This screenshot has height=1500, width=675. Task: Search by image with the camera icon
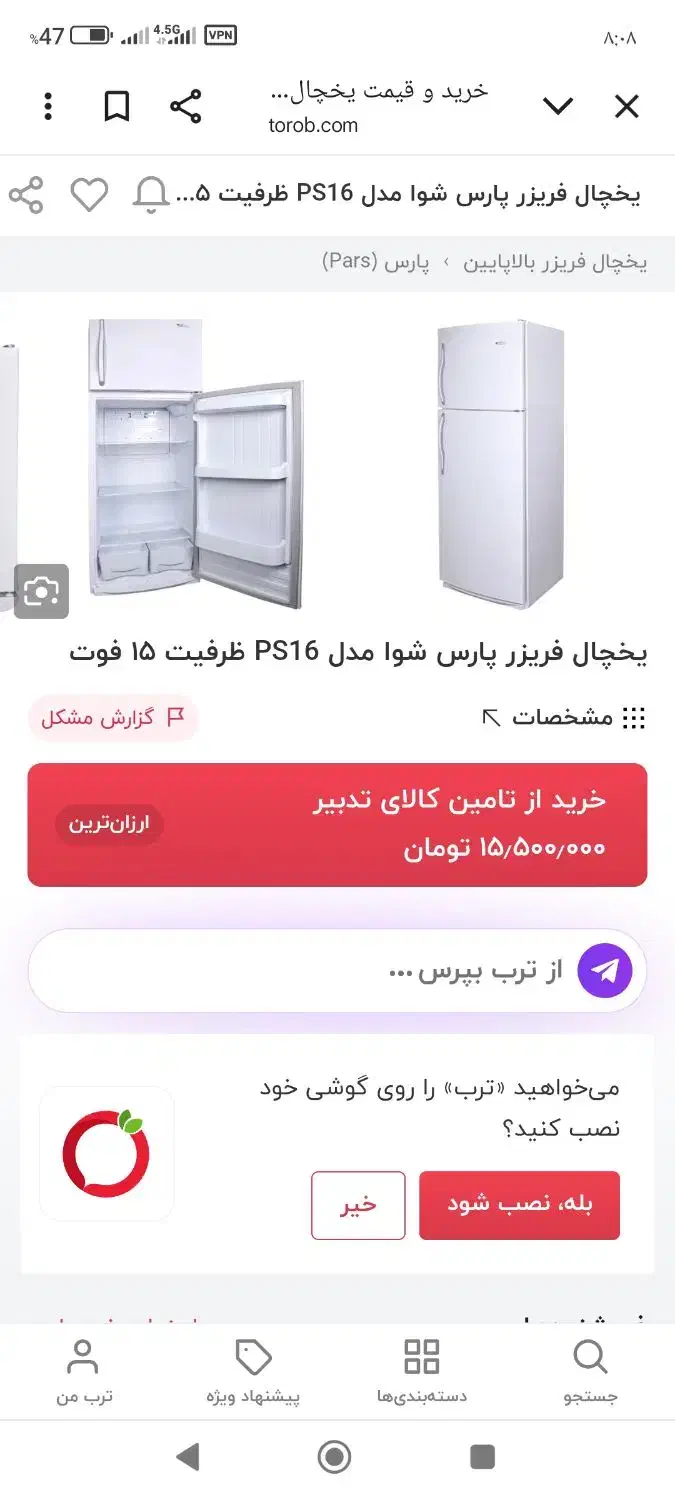click(41, 591)
